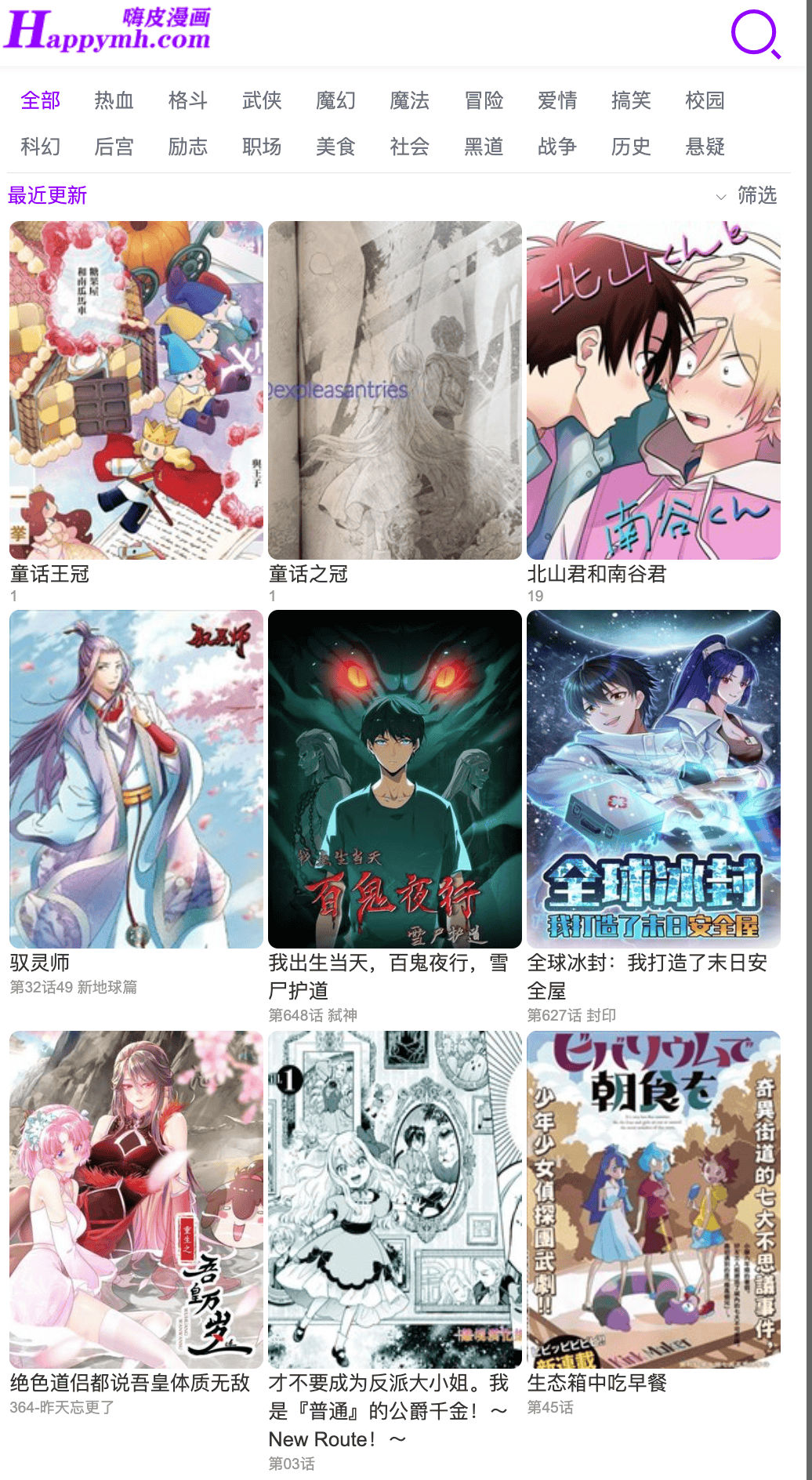Open 绝色道侣都说吾皇体质无敌 comic
The width and height of the screenshot is (812, 1480).
(x=136, y=1199)
